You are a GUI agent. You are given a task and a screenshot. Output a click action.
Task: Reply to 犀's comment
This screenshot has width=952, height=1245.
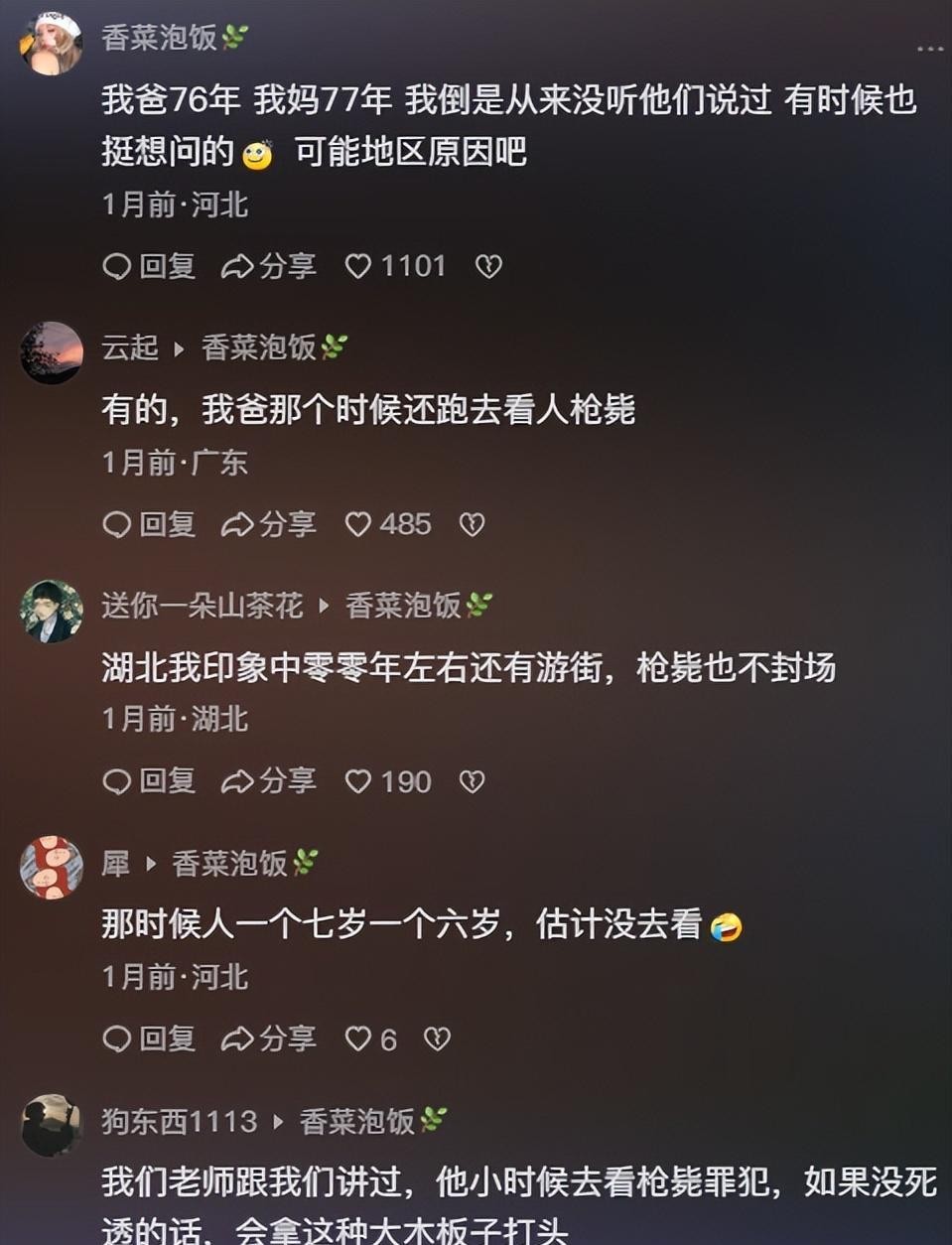tap(149, 1038)
